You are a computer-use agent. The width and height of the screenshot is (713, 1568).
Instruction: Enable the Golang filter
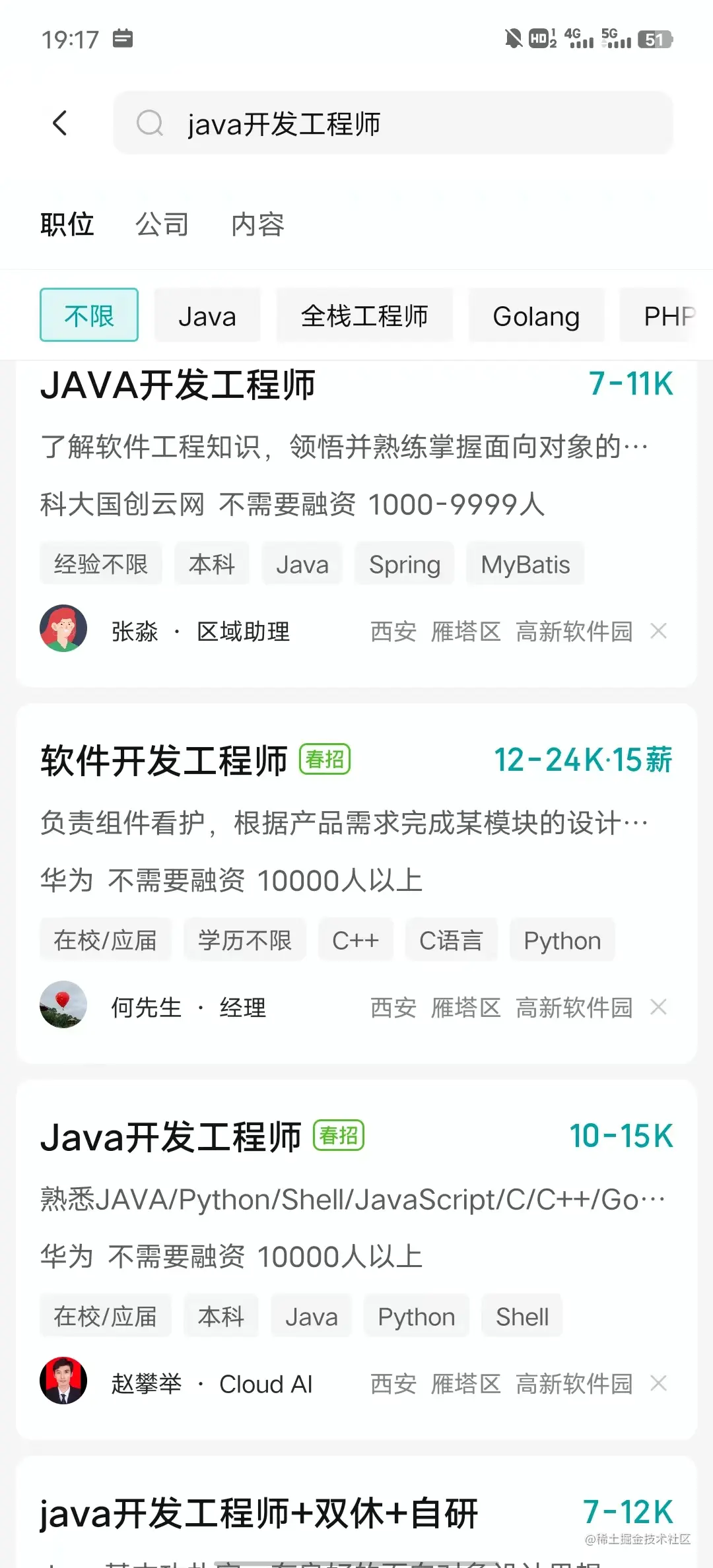pyautogui.click(x=535, y=315)
